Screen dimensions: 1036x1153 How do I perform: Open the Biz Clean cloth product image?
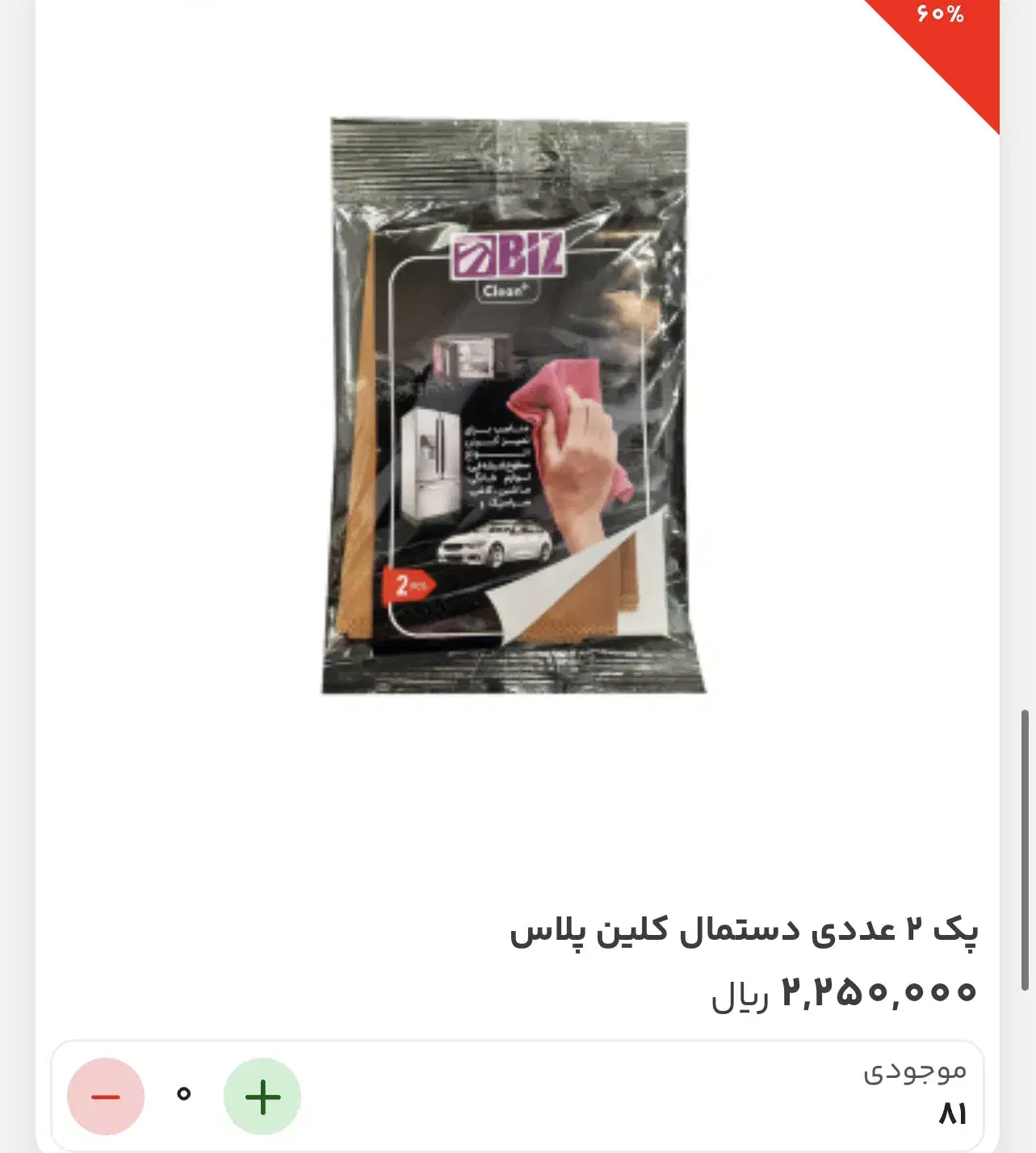coord(514,405)
